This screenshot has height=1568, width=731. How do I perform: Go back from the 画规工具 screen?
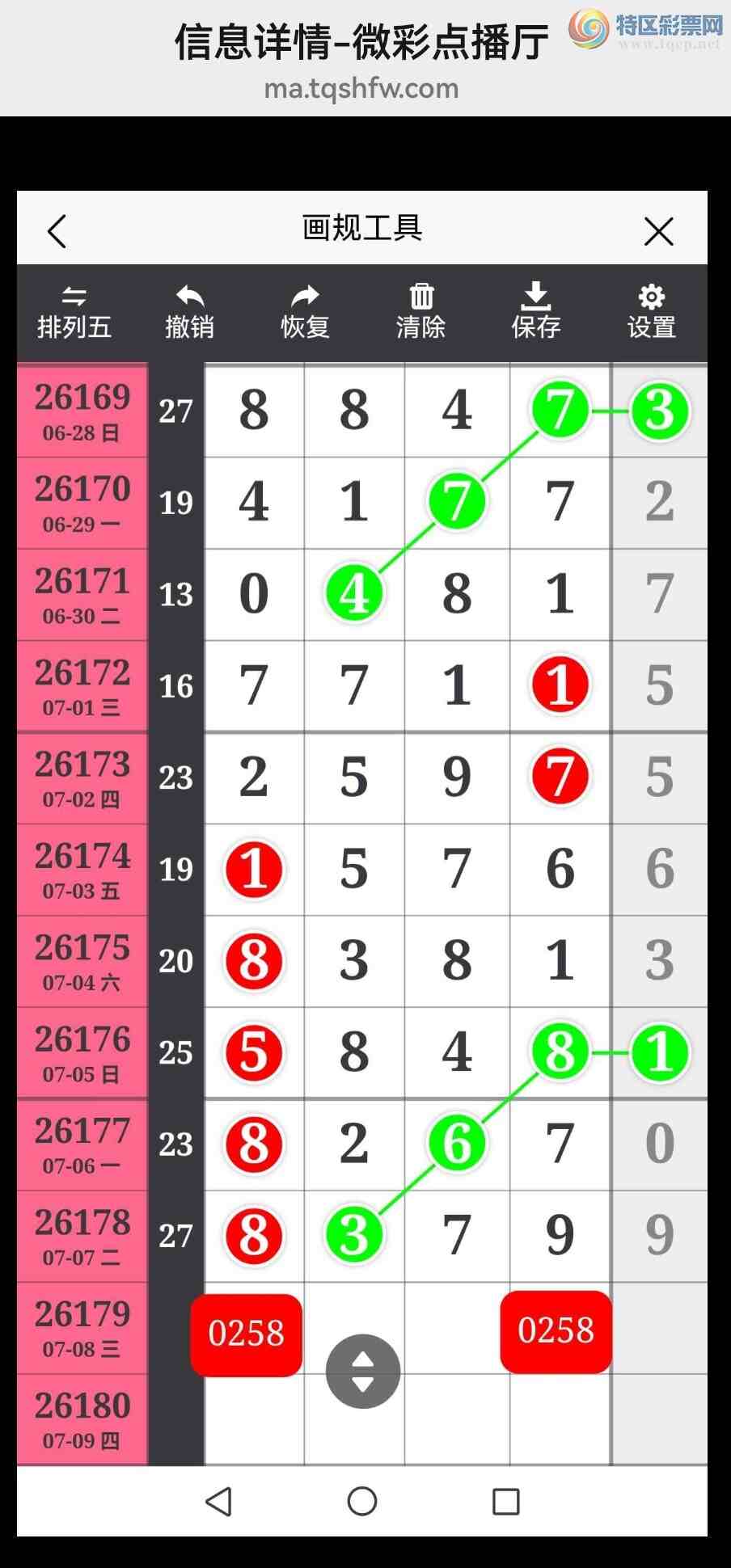pyautogui.click(x=57, y=232)
